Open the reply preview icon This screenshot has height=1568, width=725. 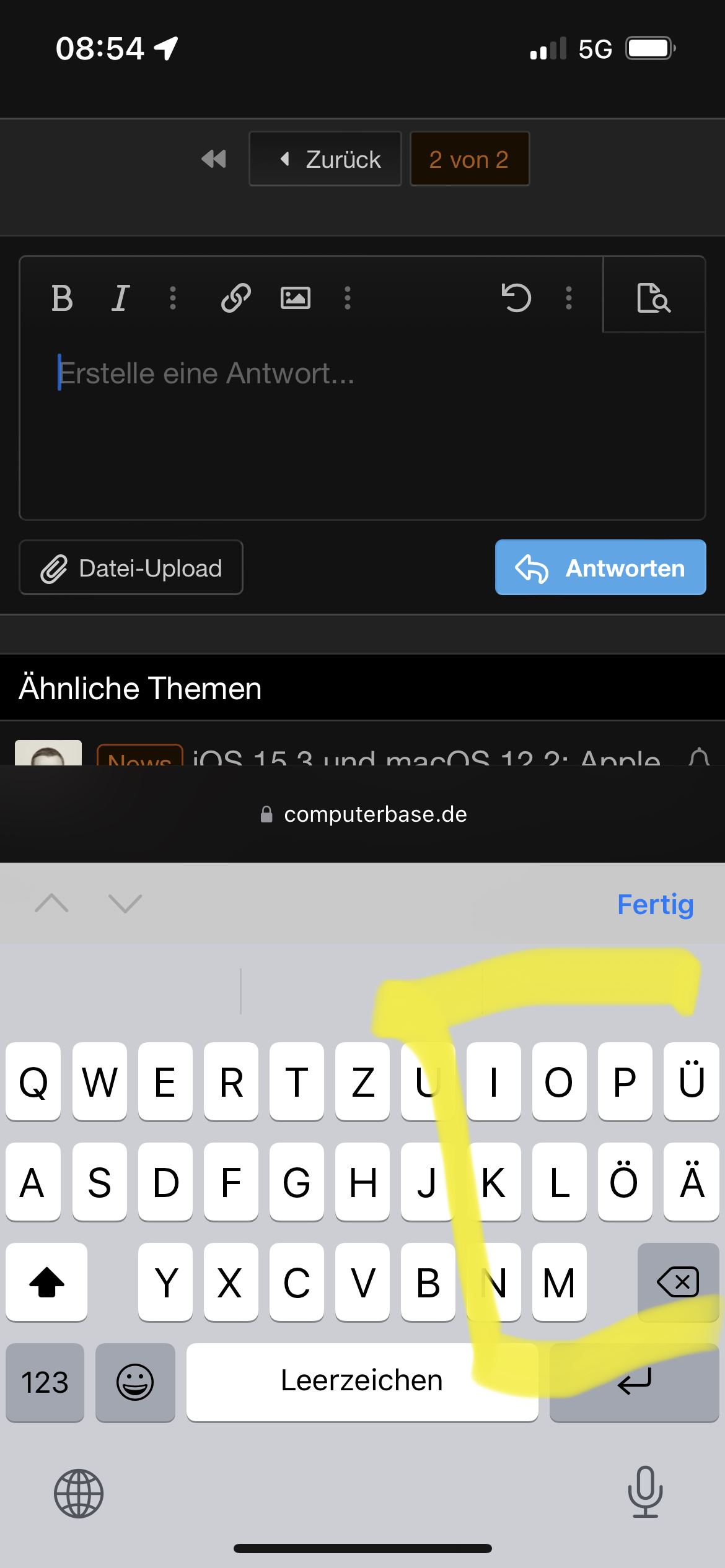point(654,298)
